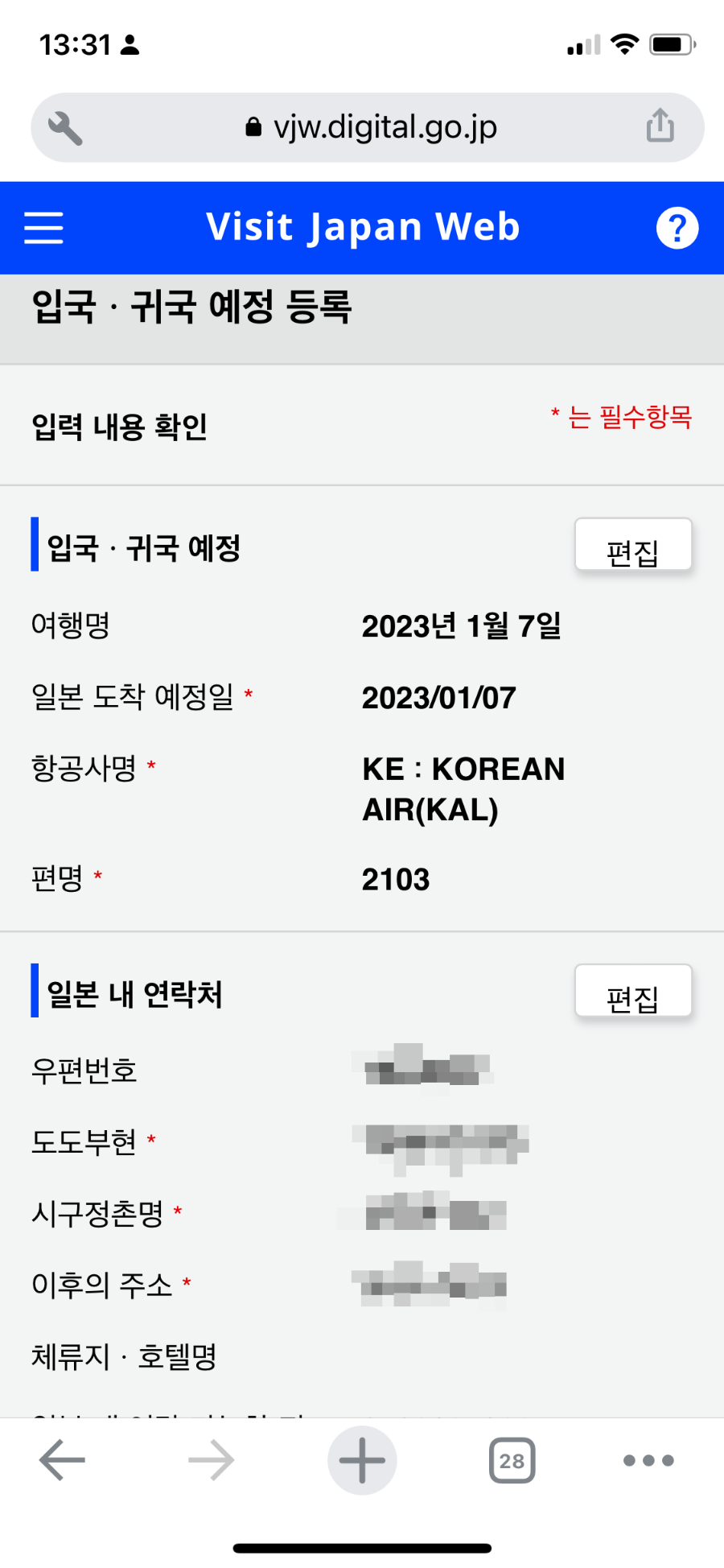Edit the 입국 · 귀국 예정 section
The image size is (724, 1568).
click(633, 545)
